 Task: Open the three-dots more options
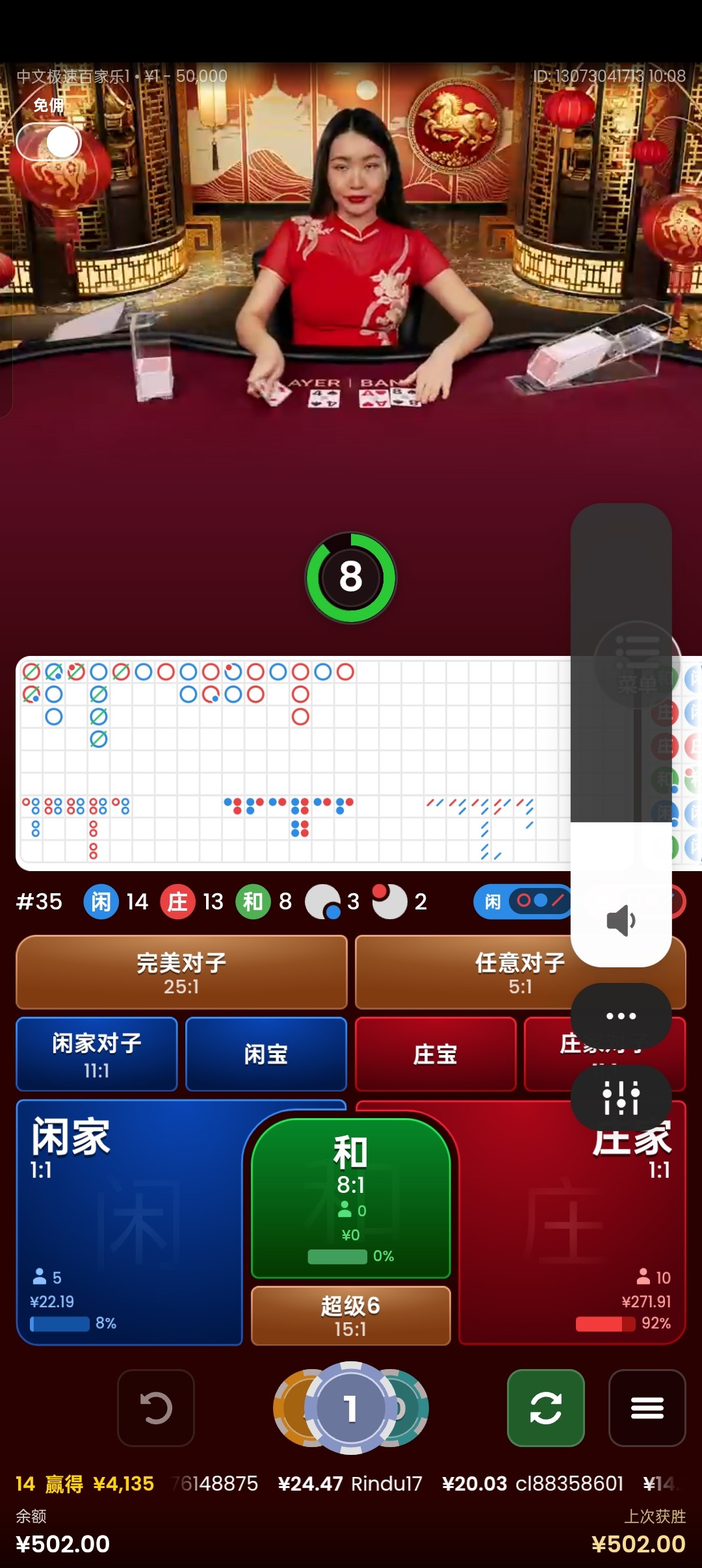pos(621,1015)
